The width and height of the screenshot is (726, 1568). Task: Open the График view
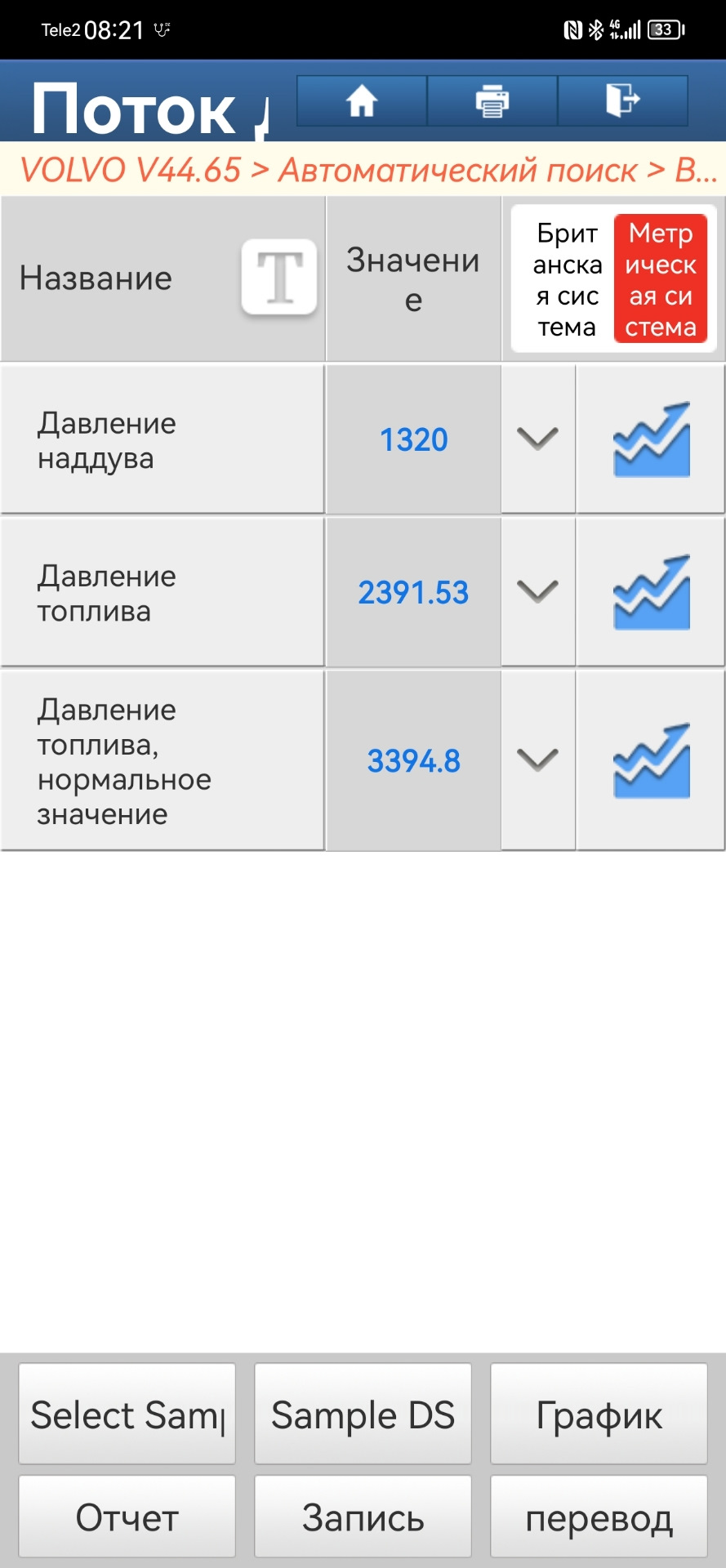[599, 1414]
